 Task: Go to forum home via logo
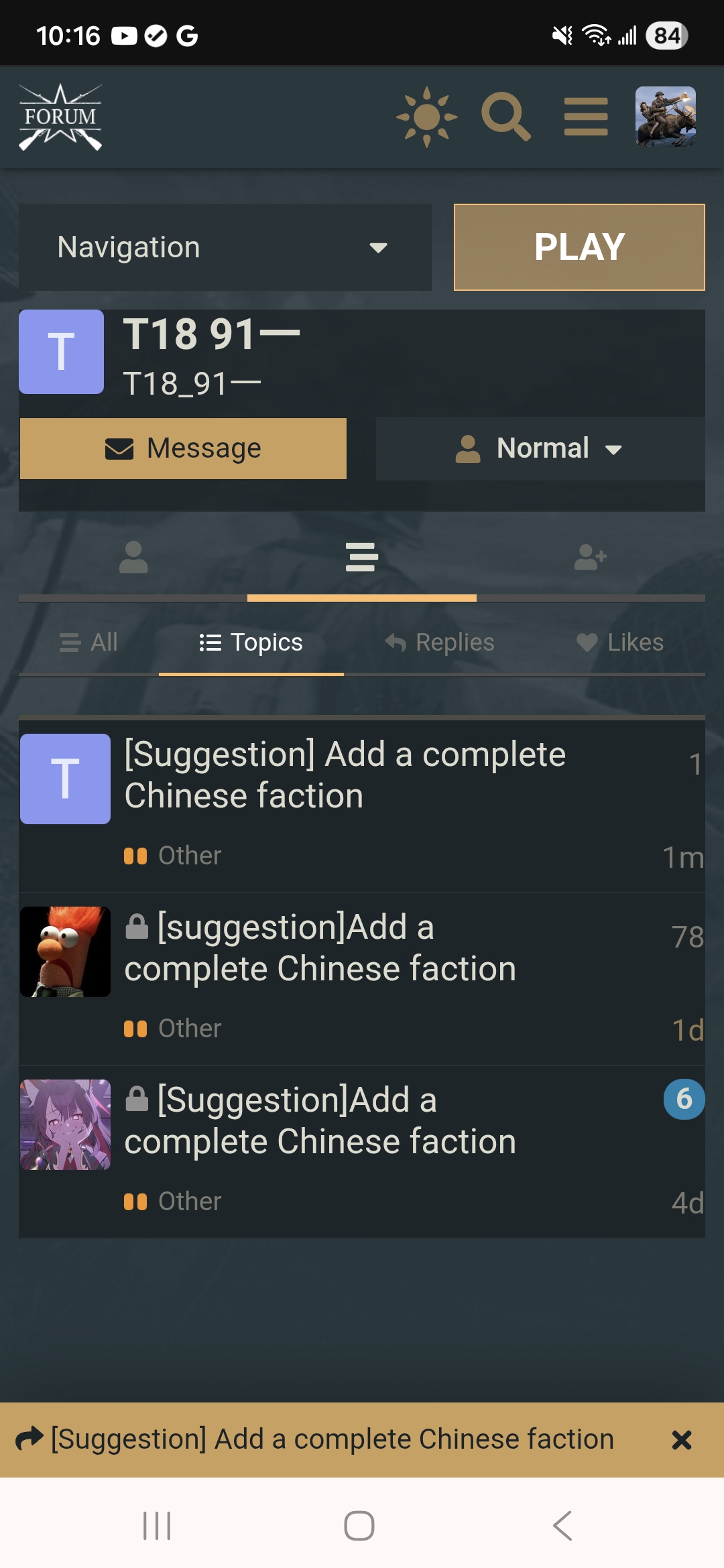(60, 117)
